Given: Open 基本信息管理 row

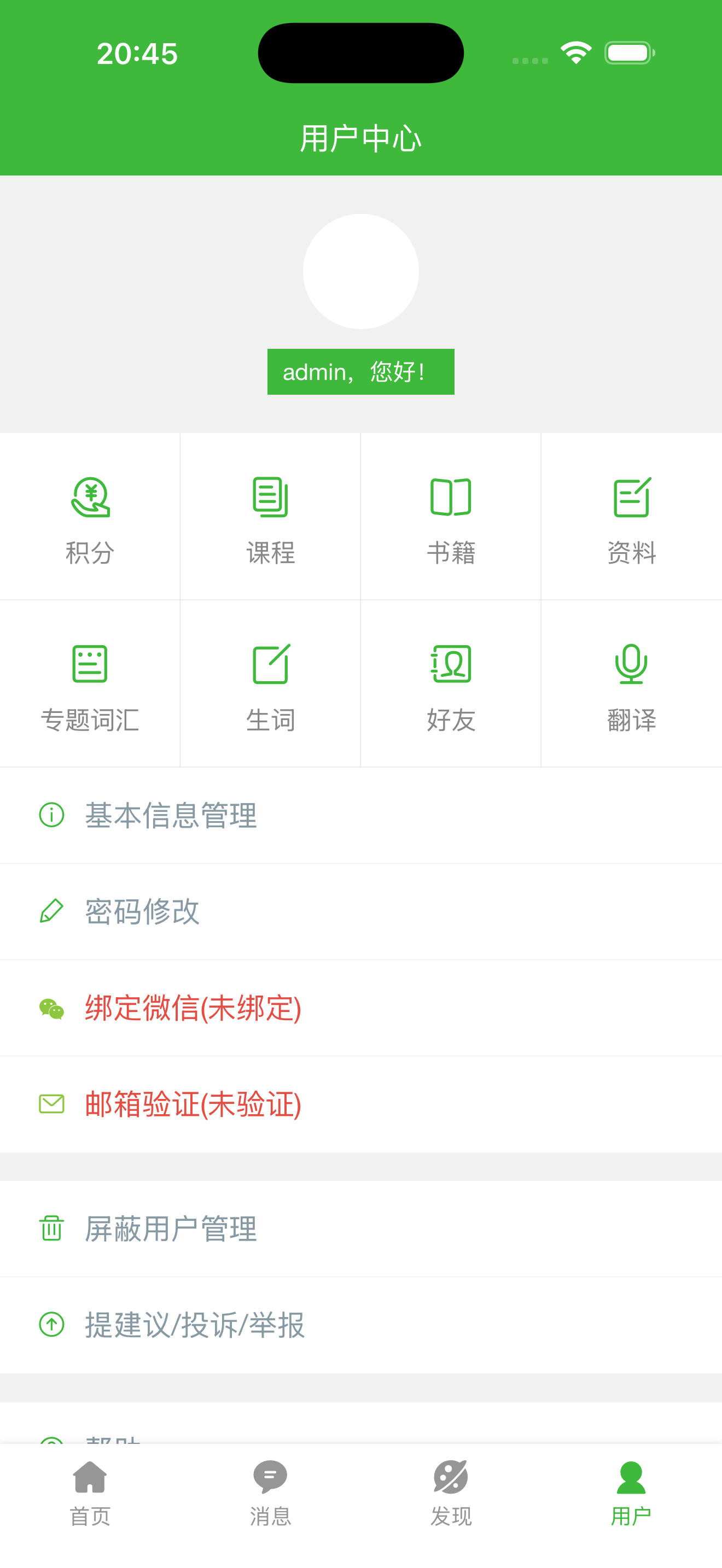Looking at the screenshot, I should [361, 816].
